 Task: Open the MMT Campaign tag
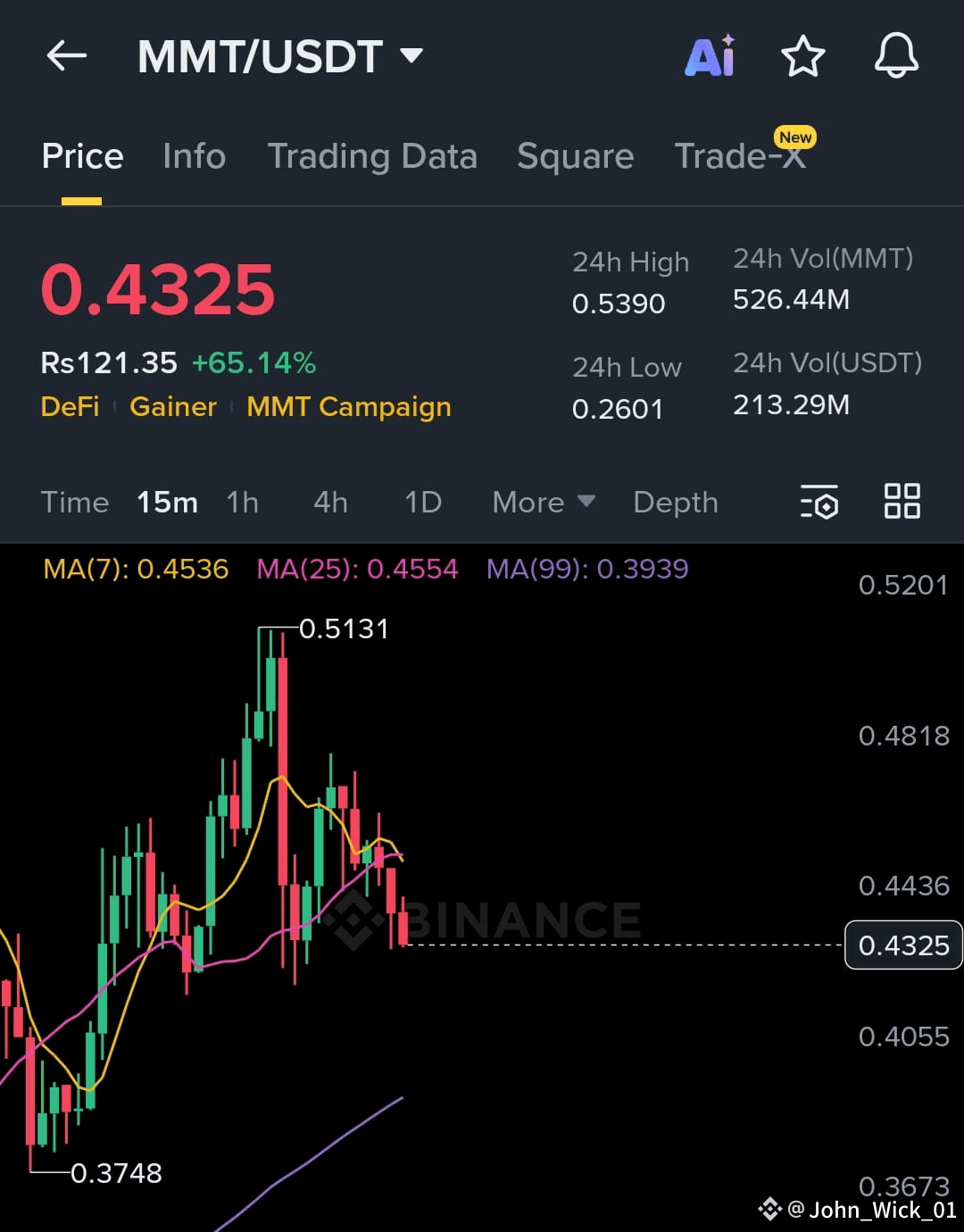(x=349, y=407)
